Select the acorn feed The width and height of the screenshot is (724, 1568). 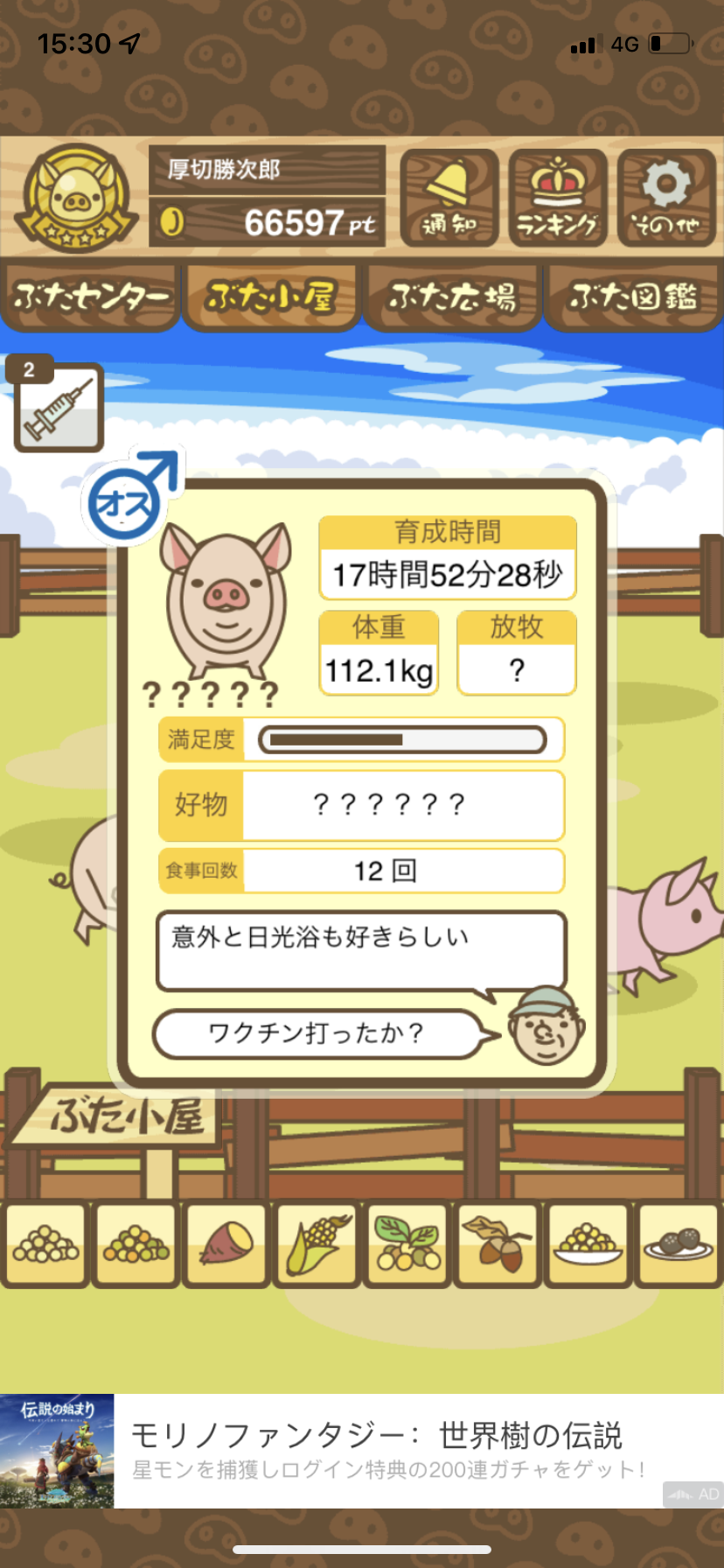[498, 1244]
